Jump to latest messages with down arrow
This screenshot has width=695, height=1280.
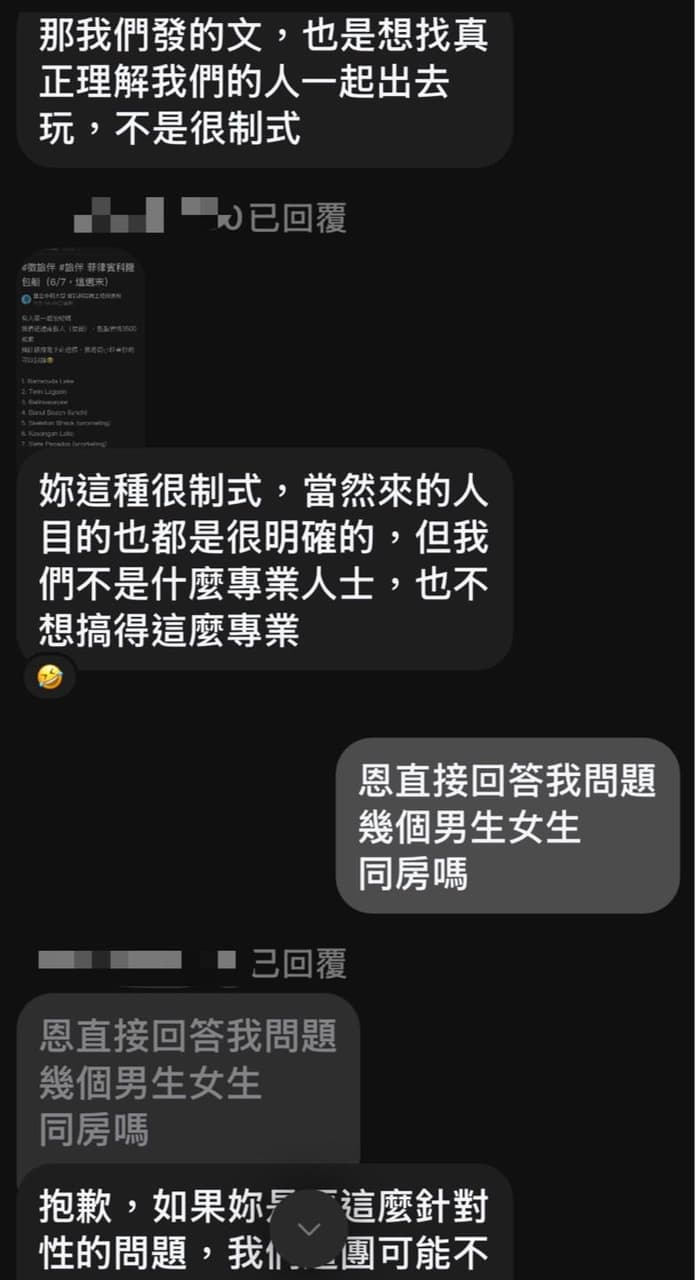(309, 1228)
